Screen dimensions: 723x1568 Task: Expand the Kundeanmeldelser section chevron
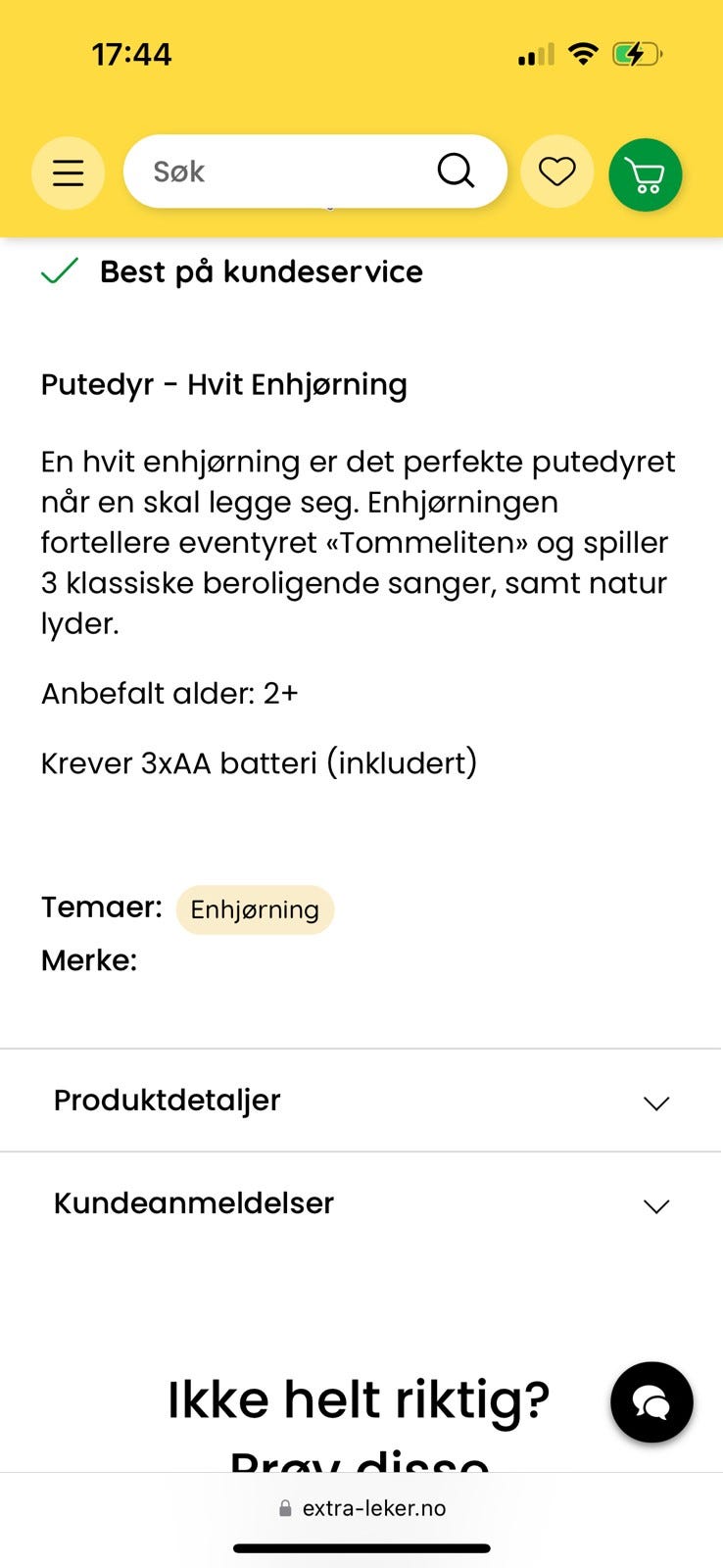pyautogui.click(x=655, y=1206)
